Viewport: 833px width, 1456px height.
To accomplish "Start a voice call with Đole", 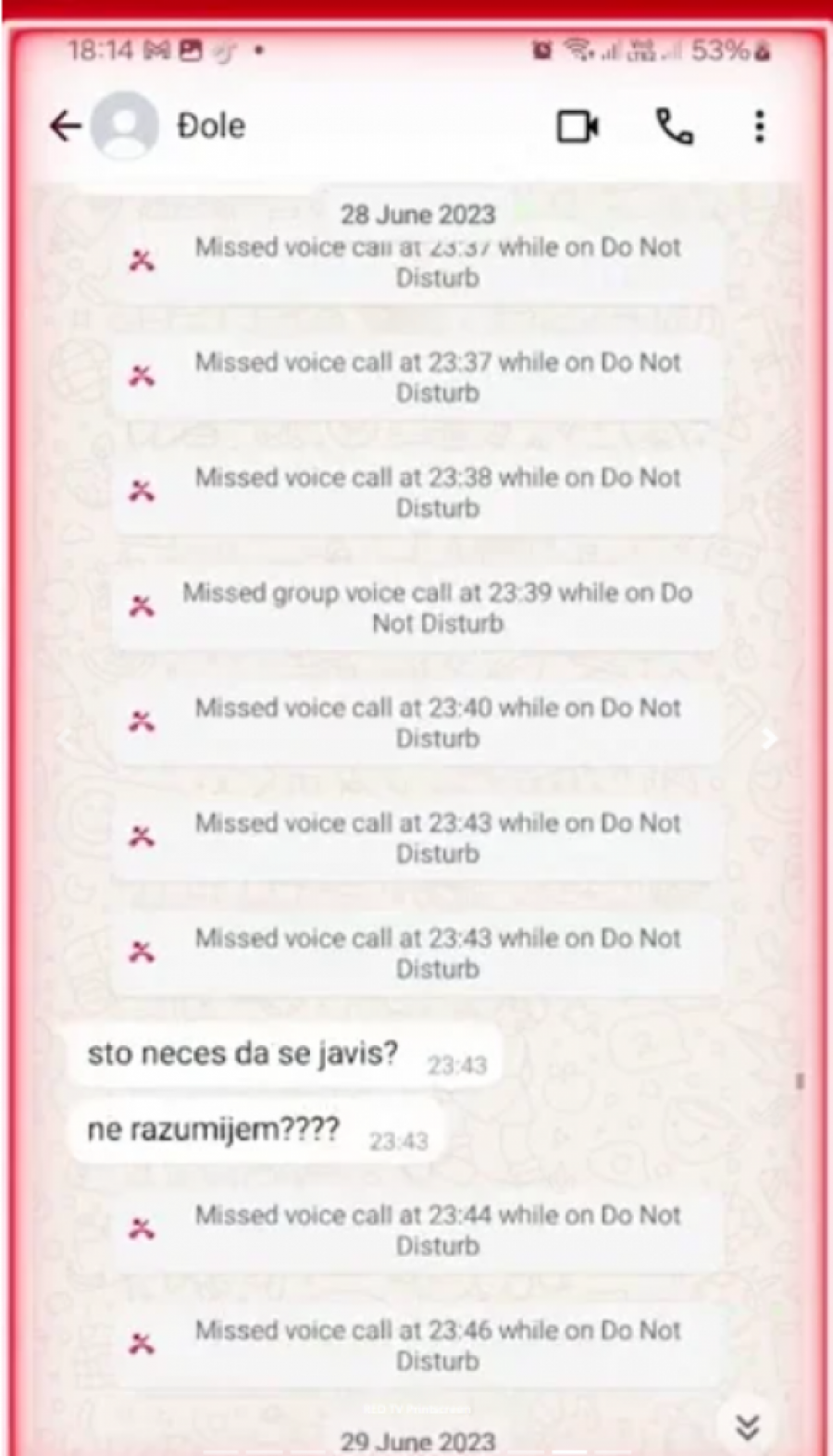I will (x=675, y=127).
